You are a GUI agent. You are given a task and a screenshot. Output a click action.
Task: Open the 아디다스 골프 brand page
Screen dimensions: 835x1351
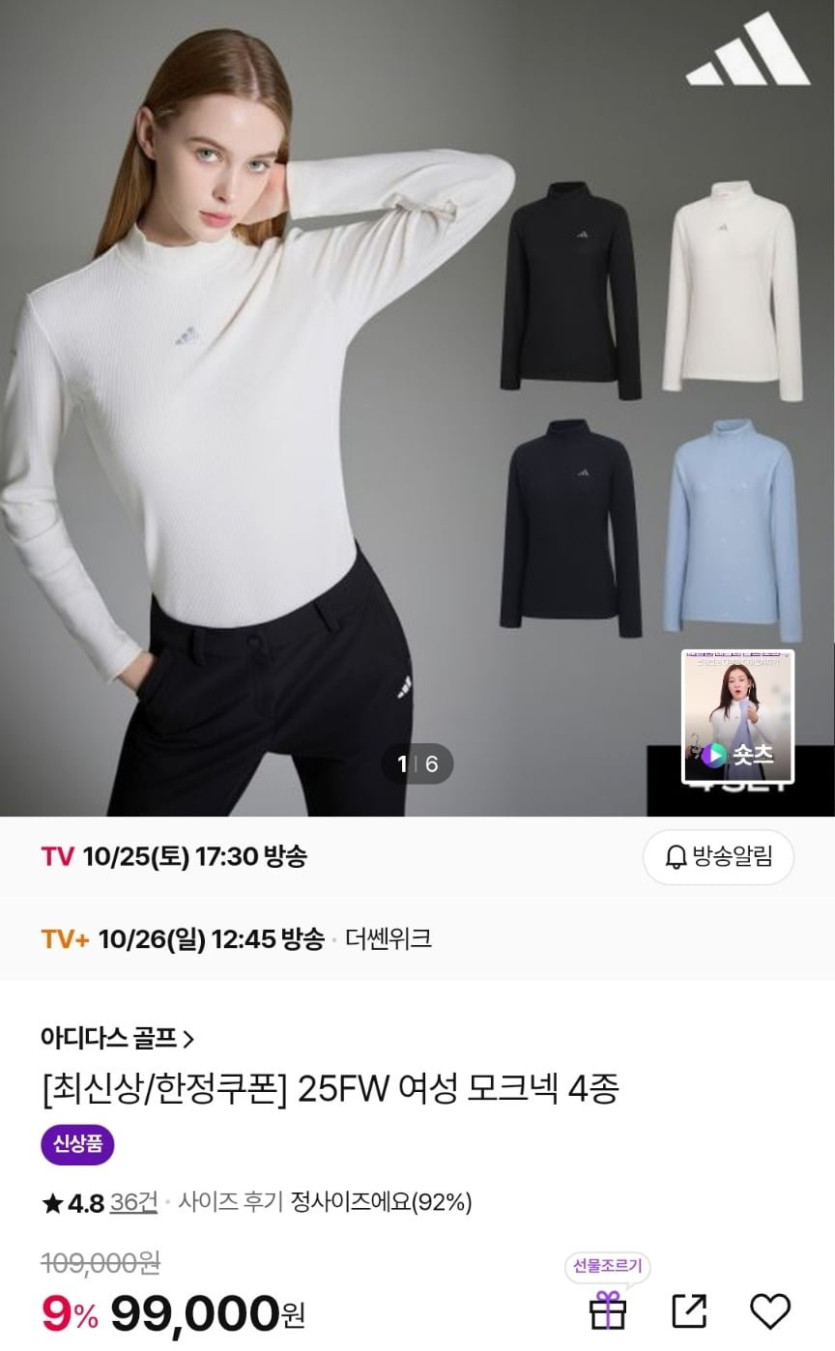click(117, 1038)
